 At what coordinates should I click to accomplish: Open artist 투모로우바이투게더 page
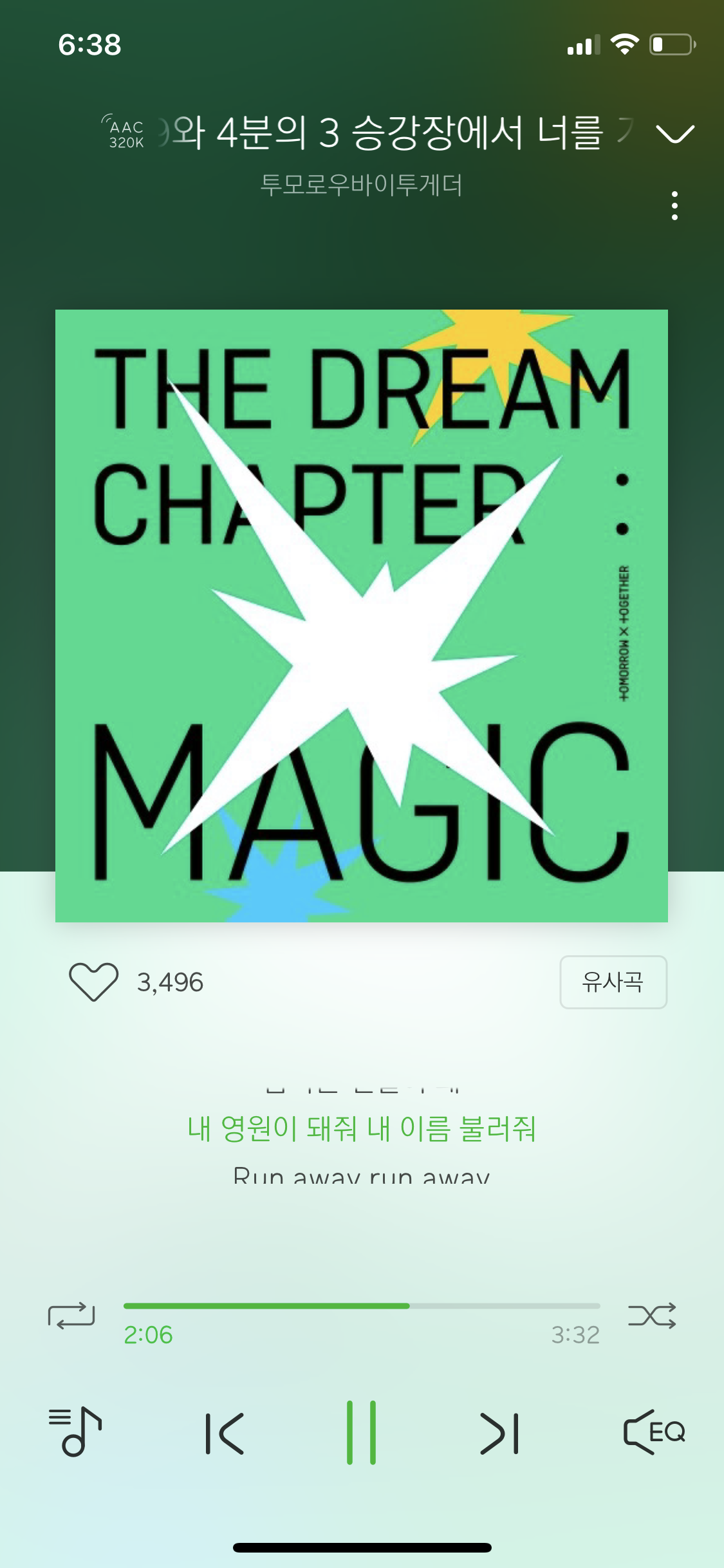[361, 185]
